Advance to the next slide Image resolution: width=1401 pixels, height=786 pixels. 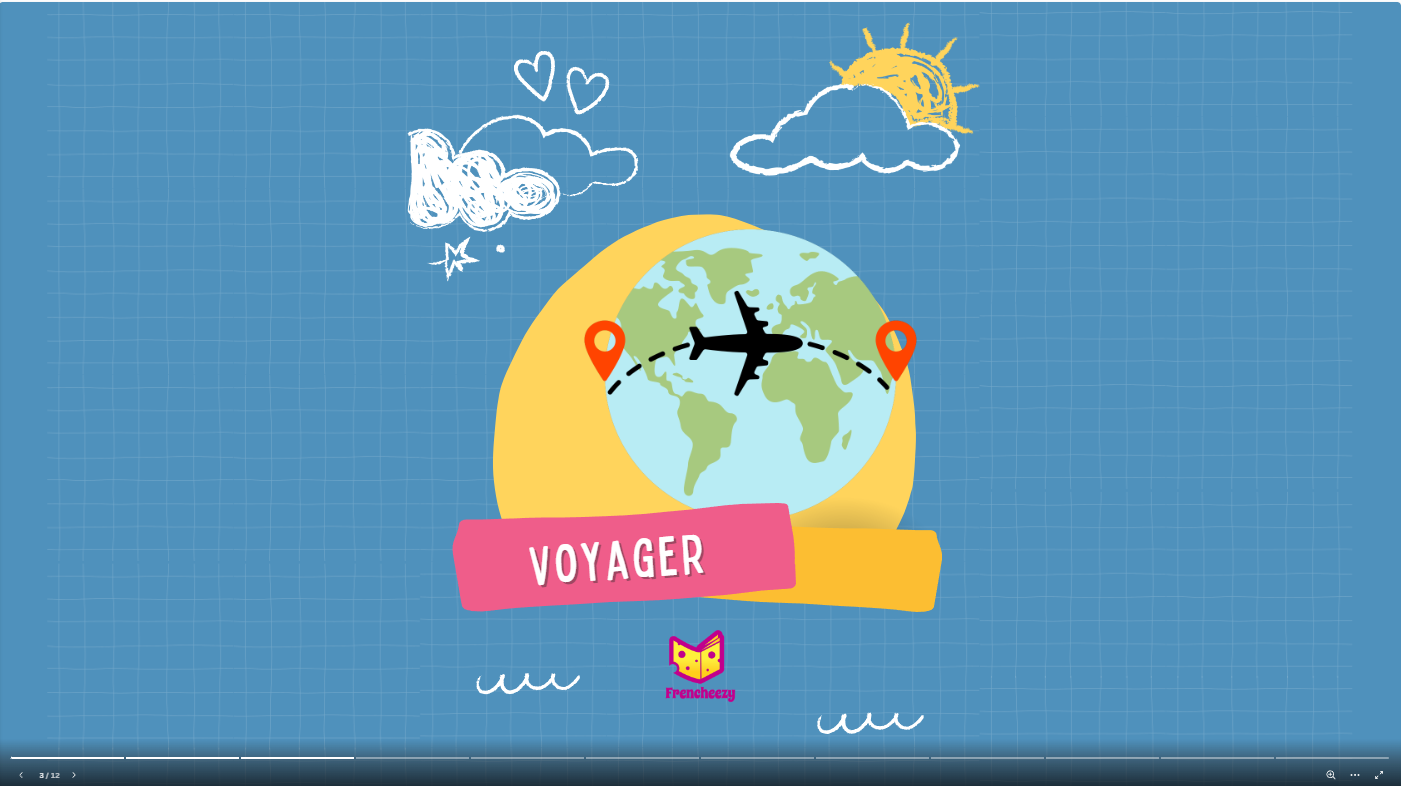tap(74, 775)
